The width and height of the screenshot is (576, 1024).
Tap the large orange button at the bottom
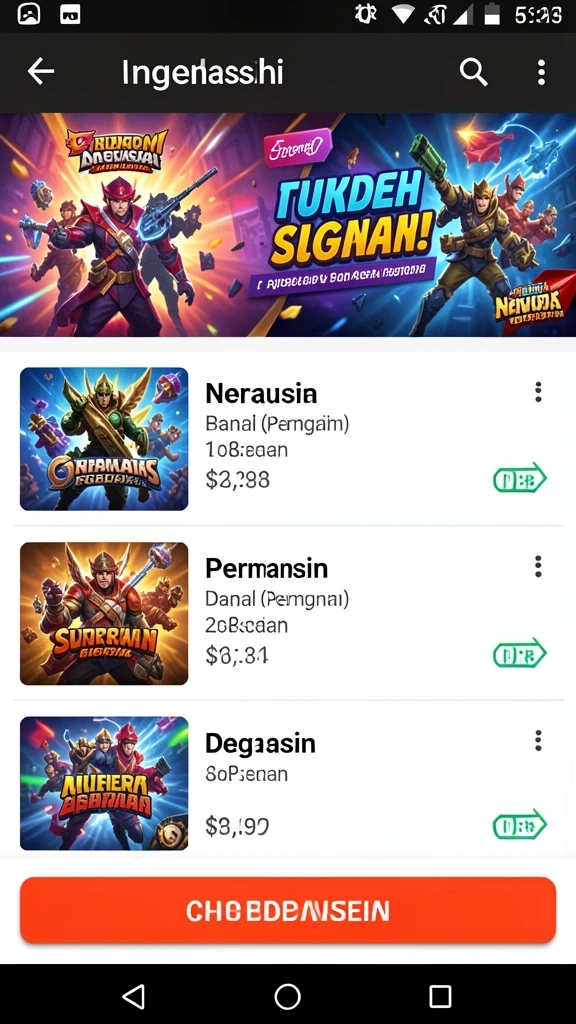(288, 910)
